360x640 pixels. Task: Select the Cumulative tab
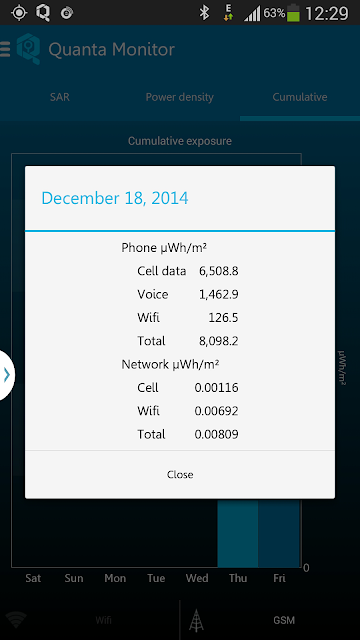(300, 97)
